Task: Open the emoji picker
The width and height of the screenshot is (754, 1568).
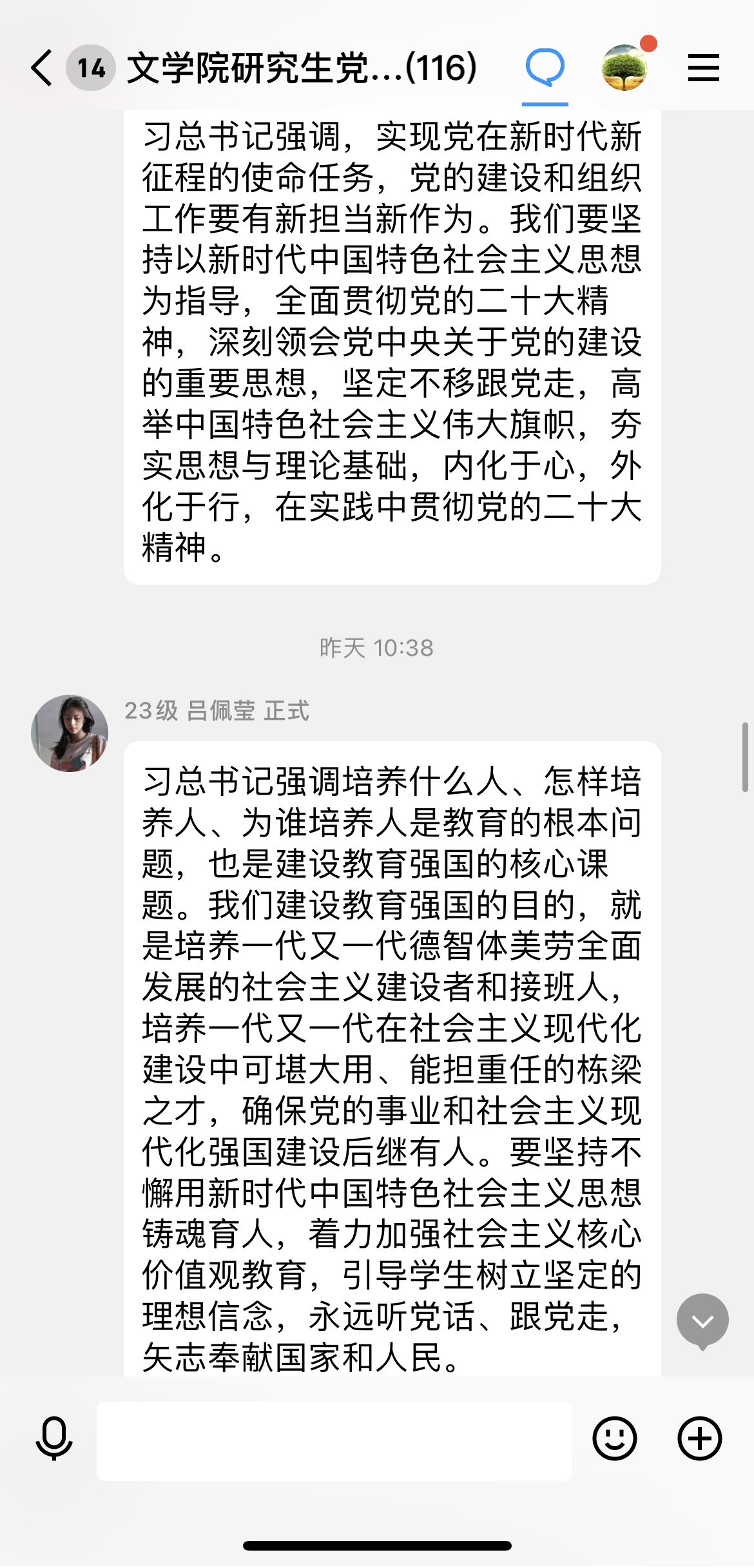Action: pos(615,1438)
